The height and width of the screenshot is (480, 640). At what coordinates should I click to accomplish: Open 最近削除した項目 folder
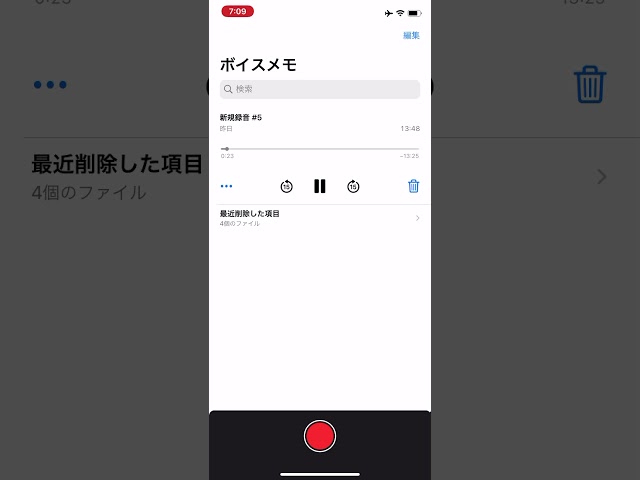coord(320,218)
